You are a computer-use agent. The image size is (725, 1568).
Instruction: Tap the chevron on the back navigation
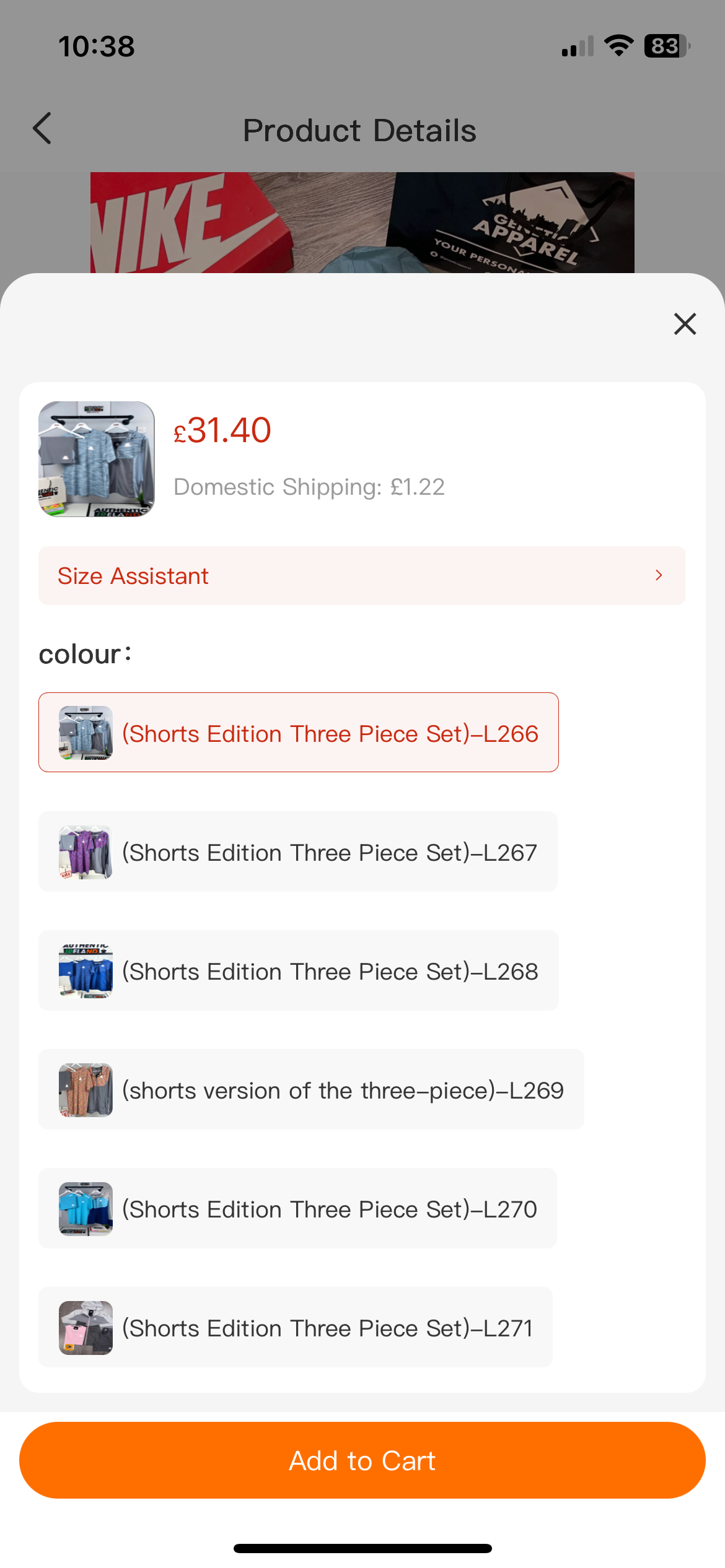[x=41, y=129]
